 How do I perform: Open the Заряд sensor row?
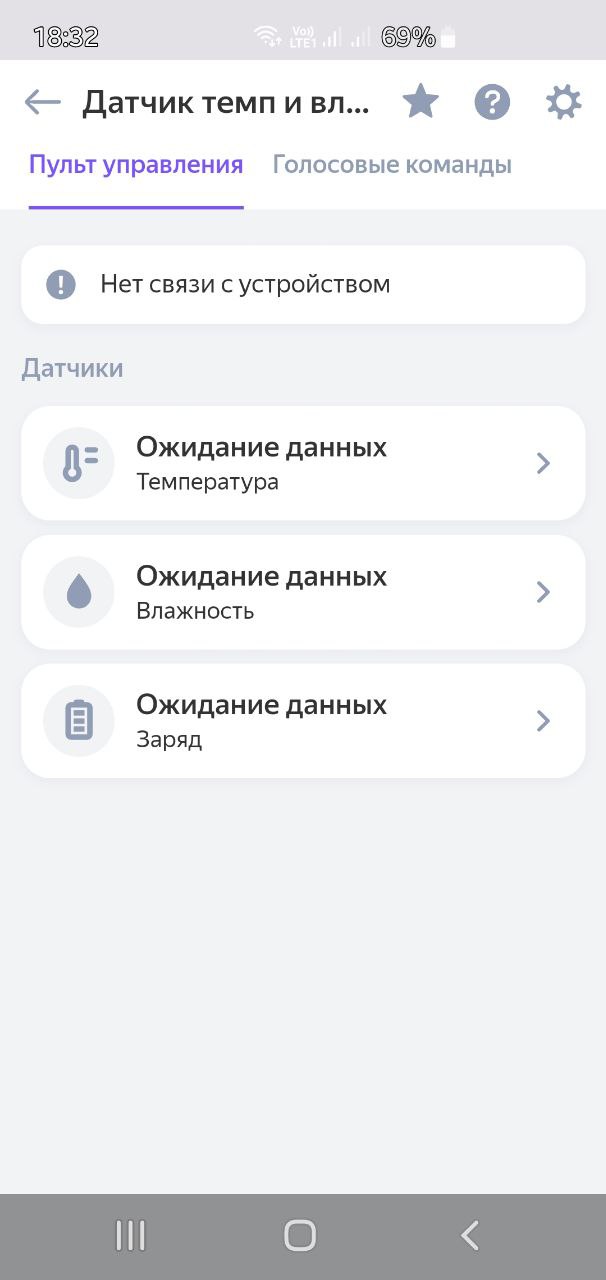click(303, 721)
